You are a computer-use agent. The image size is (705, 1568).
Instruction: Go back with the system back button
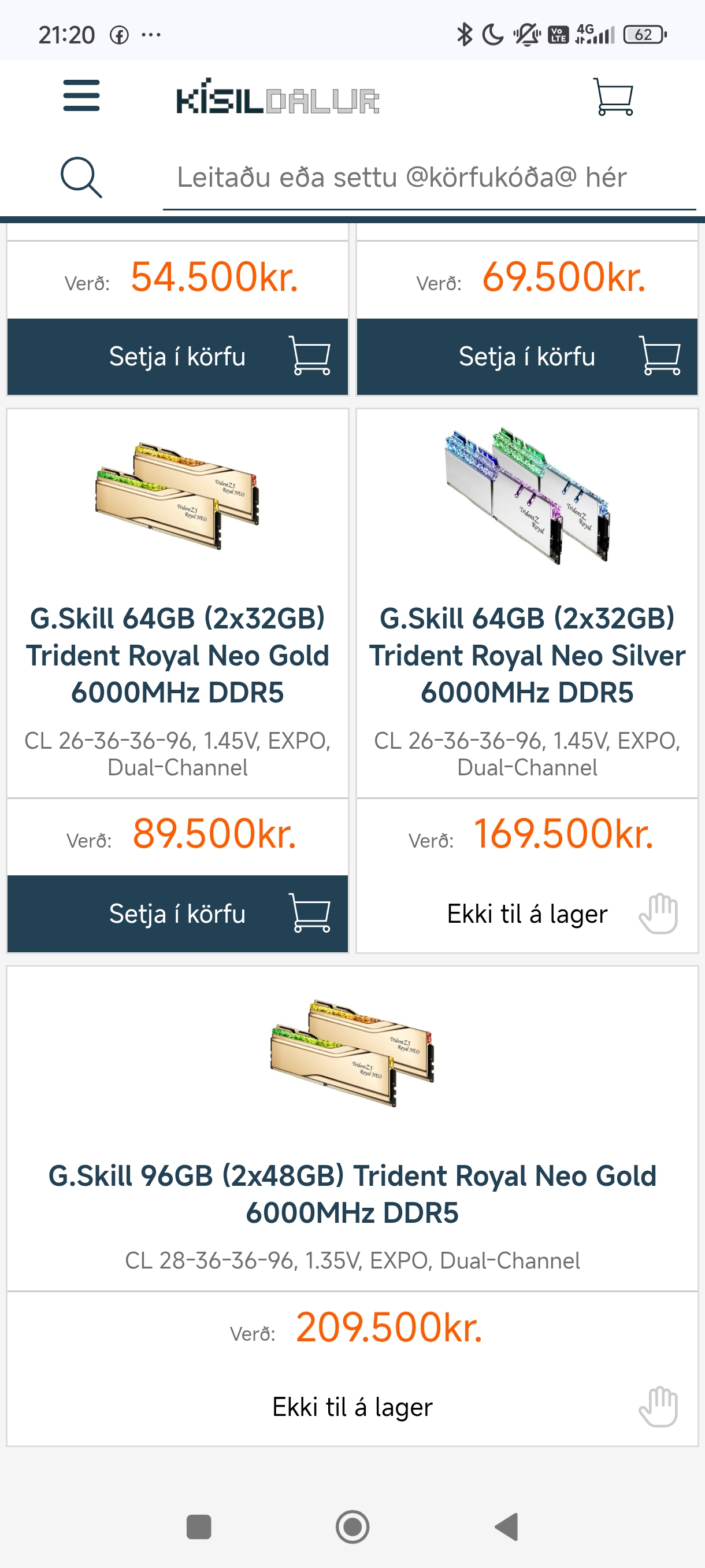tap(507, 1526)
